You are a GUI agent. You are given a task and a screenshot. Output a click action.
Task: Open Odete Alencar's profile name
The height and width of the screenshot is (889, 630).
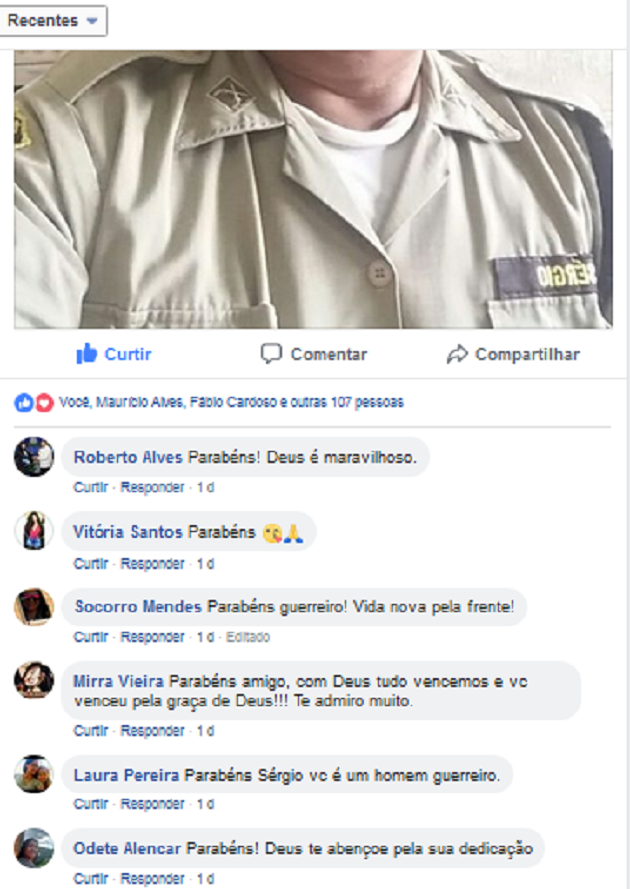click(x=127, y=848)
